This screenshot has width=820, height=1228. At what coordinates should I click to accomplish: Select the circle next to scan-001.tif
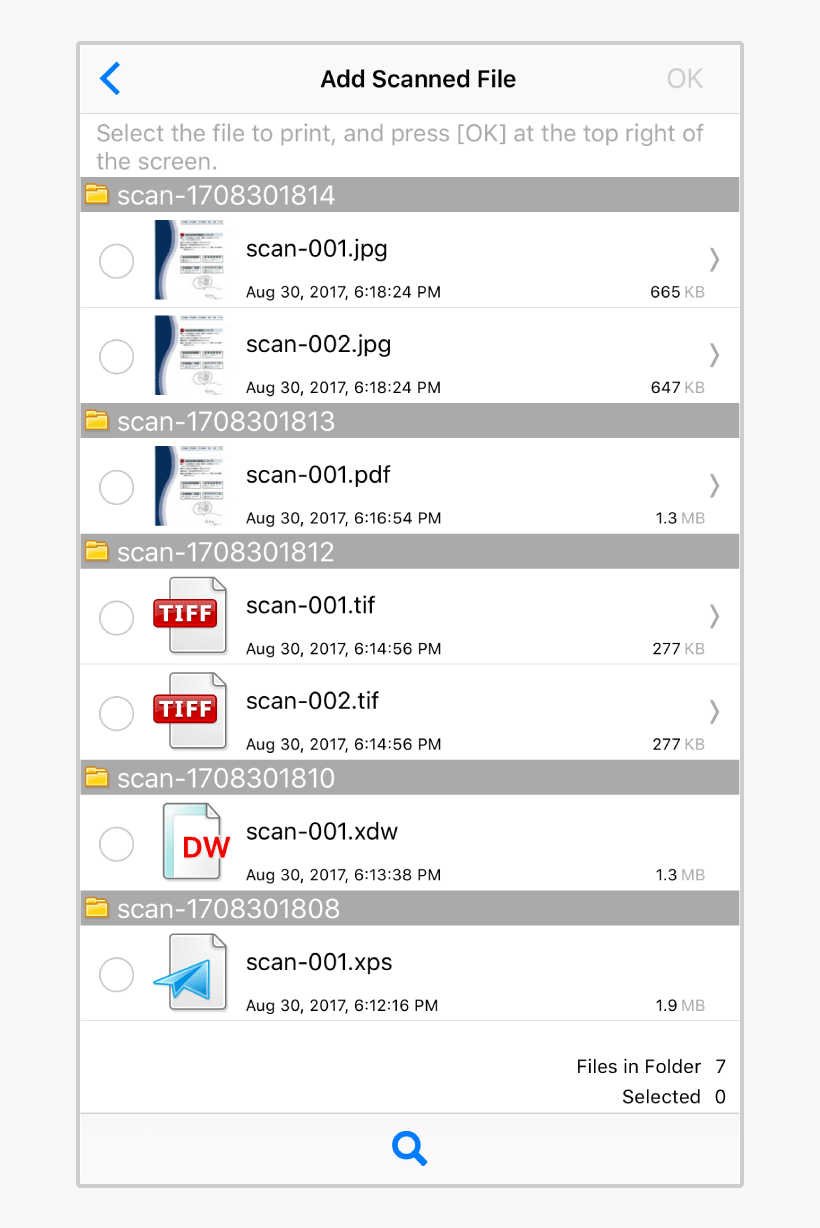117,617
